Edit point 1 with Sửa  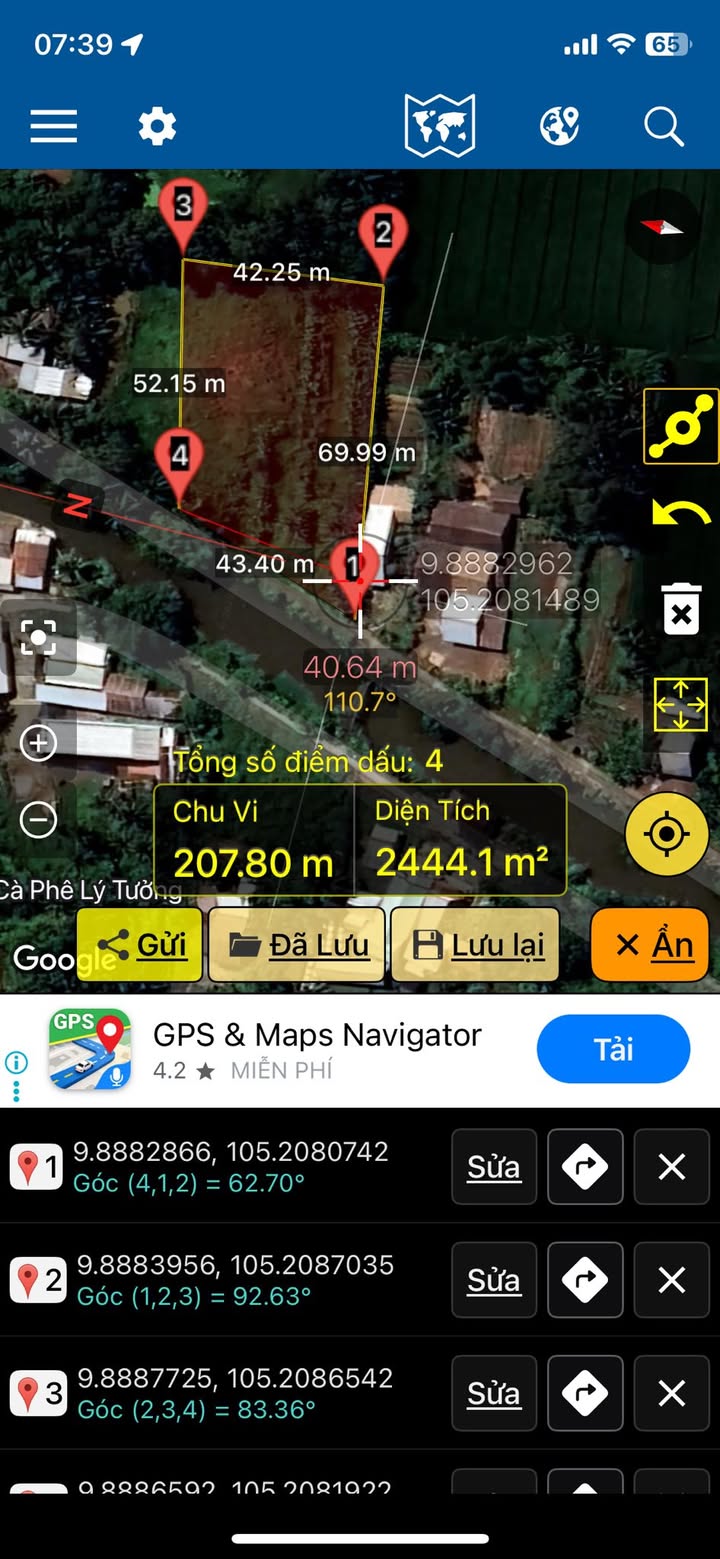pyautogui.click(x=494, y=1167)
